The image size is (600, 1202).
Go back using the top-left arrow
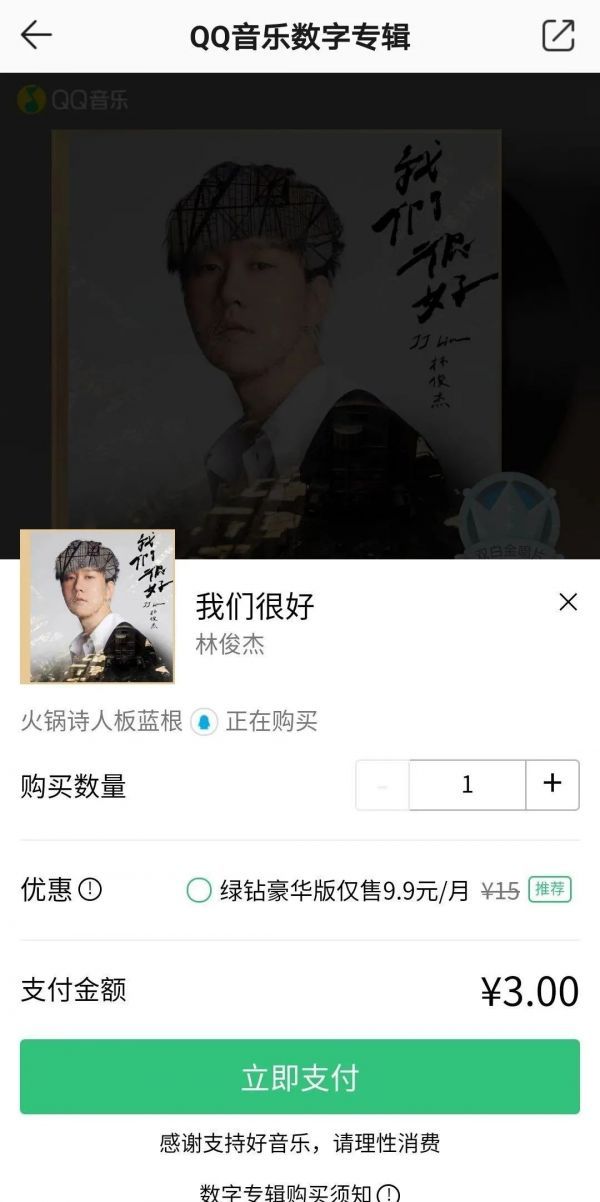[x=36, y=35]
